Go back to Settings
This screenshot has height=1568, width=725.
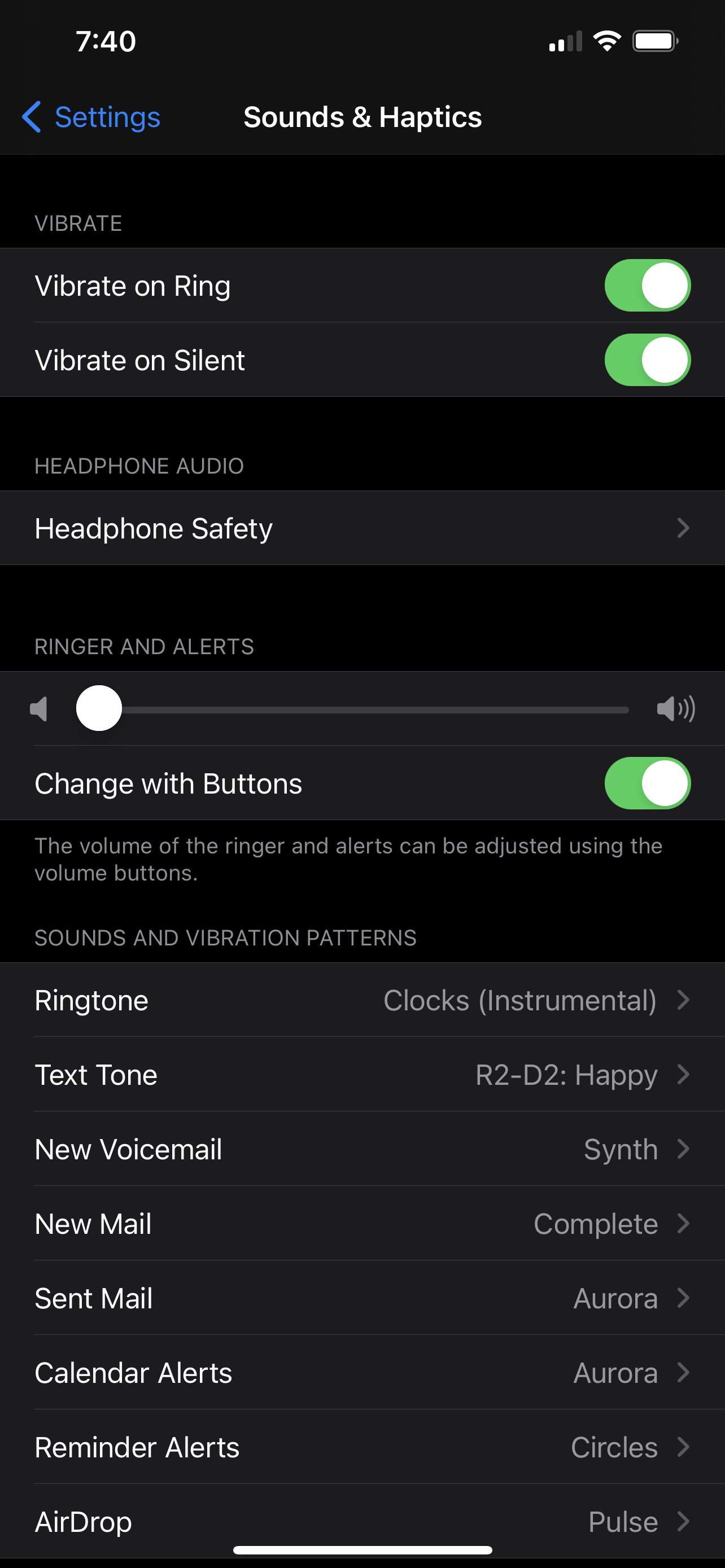click(x=91, y=117)
